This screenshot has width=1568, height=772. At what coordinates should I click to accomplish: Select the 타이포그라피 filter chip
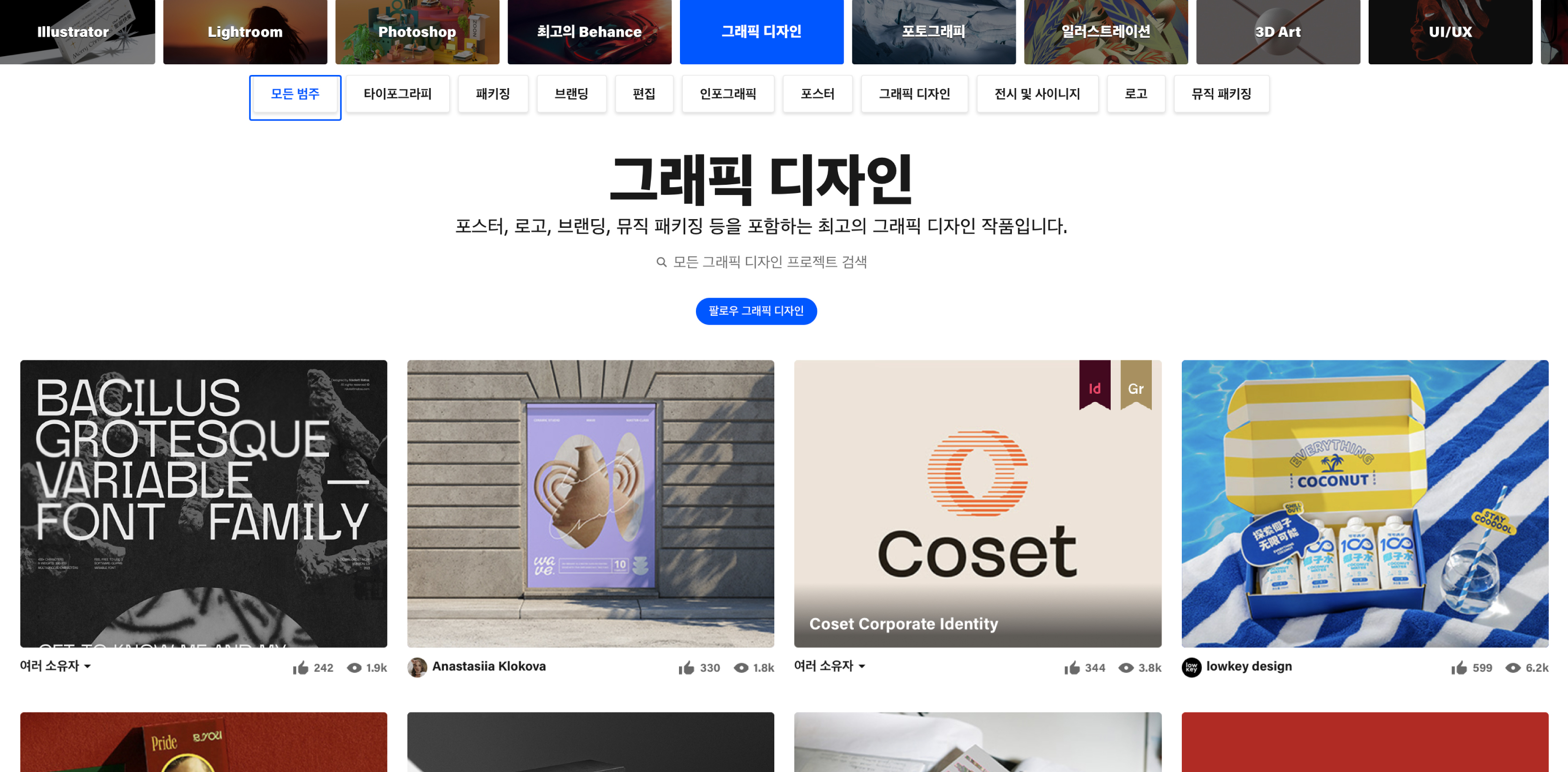(x=397, y=94)
